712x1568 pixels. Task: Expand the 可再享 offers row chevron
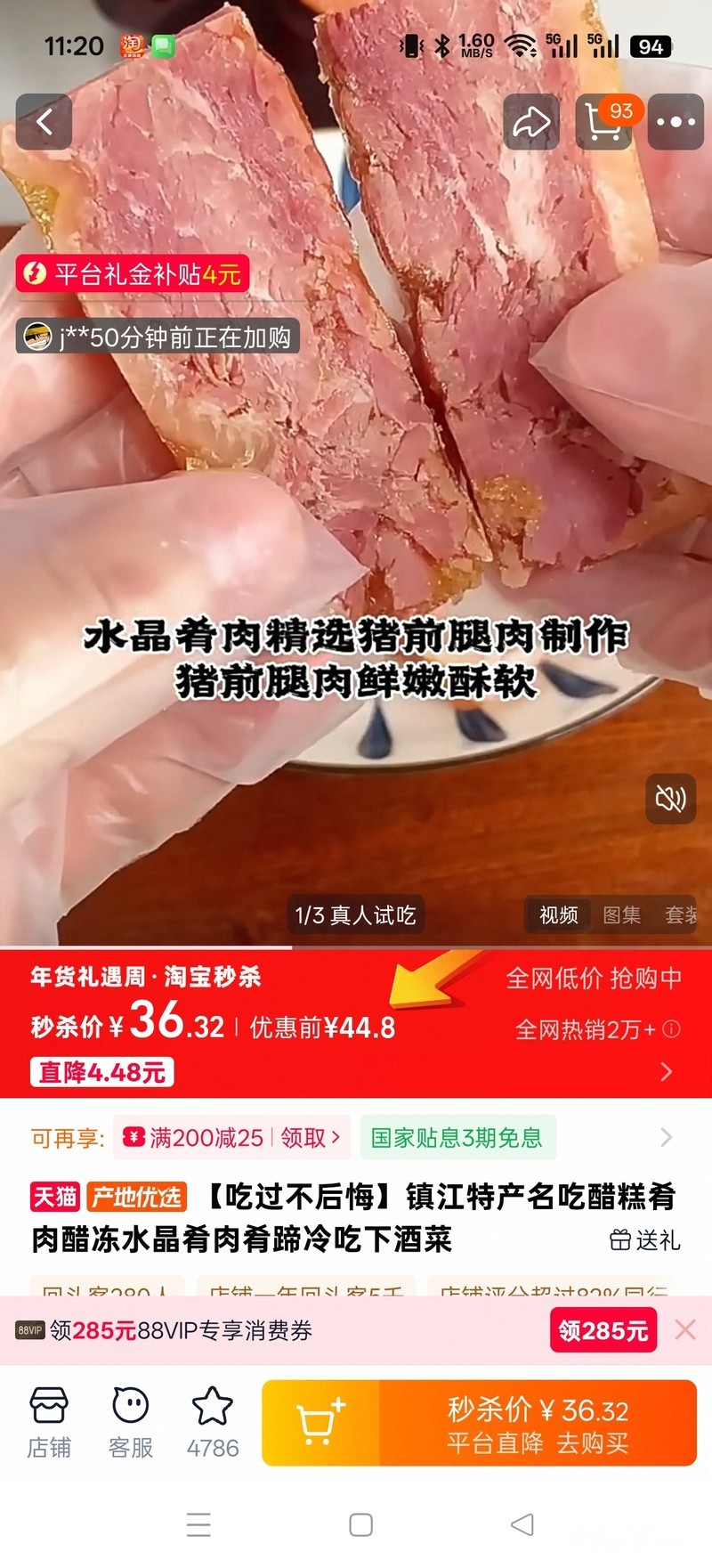(x=667, y=1137)
